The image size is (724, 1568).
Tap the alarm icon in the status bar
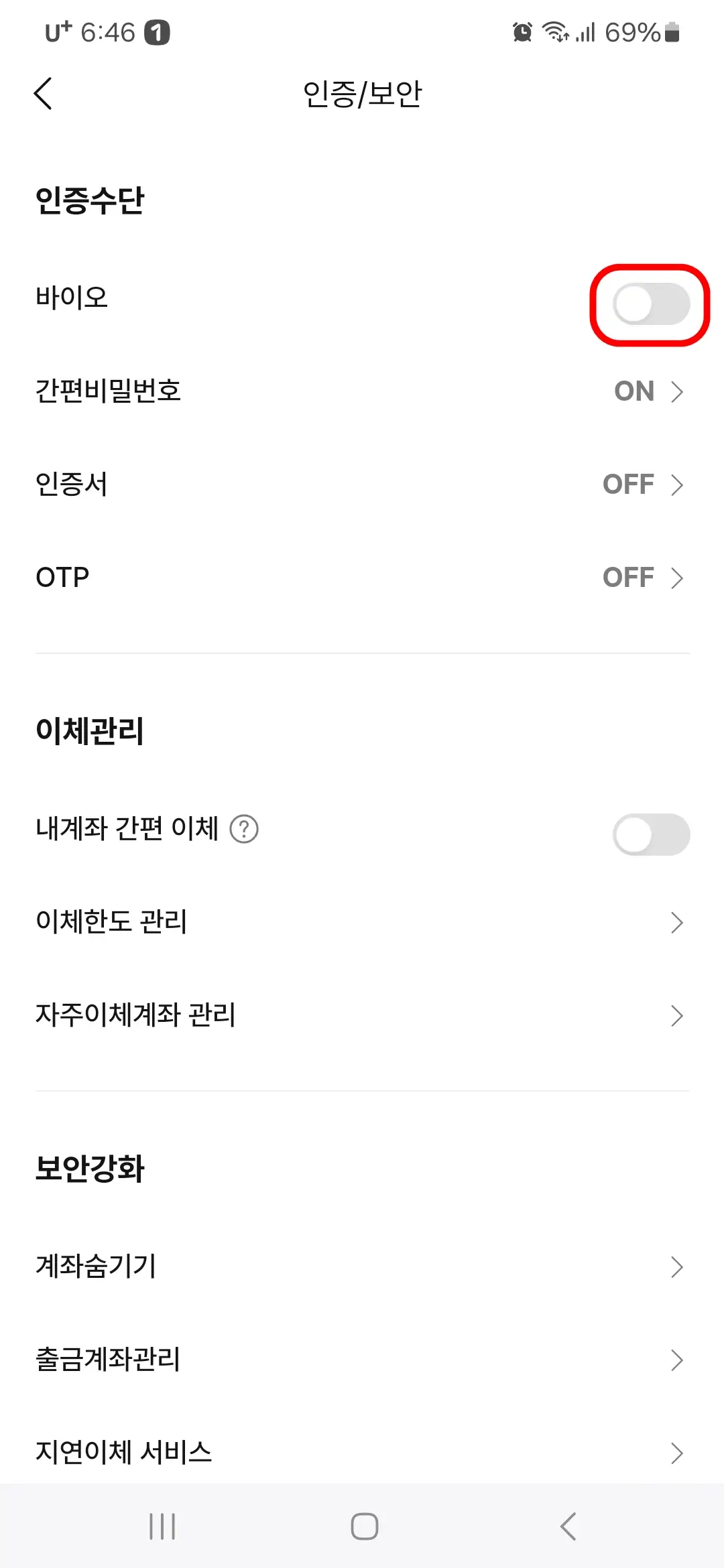(522, 31)
